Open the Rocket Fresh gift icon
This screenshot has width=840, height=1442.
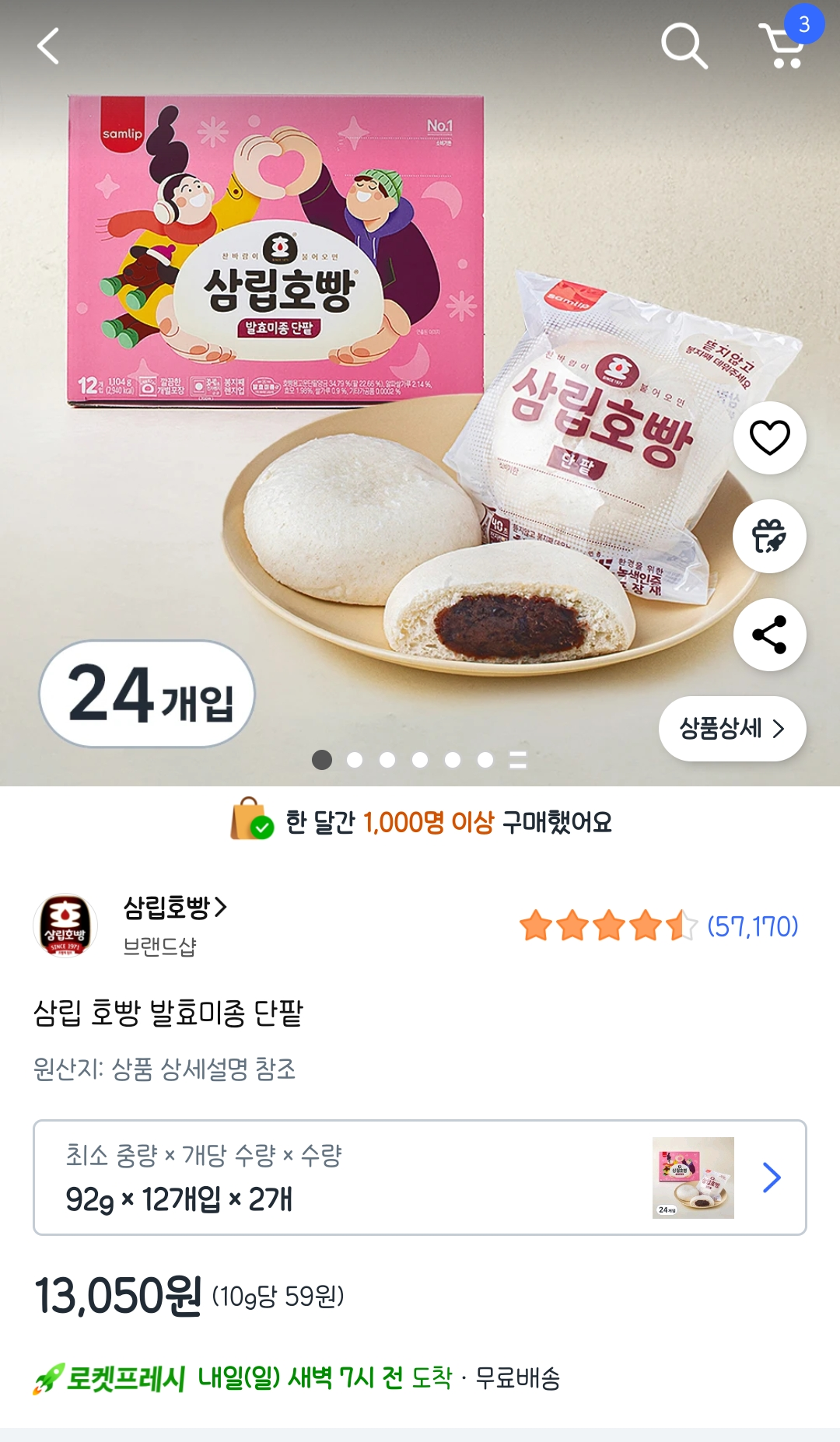769,537
